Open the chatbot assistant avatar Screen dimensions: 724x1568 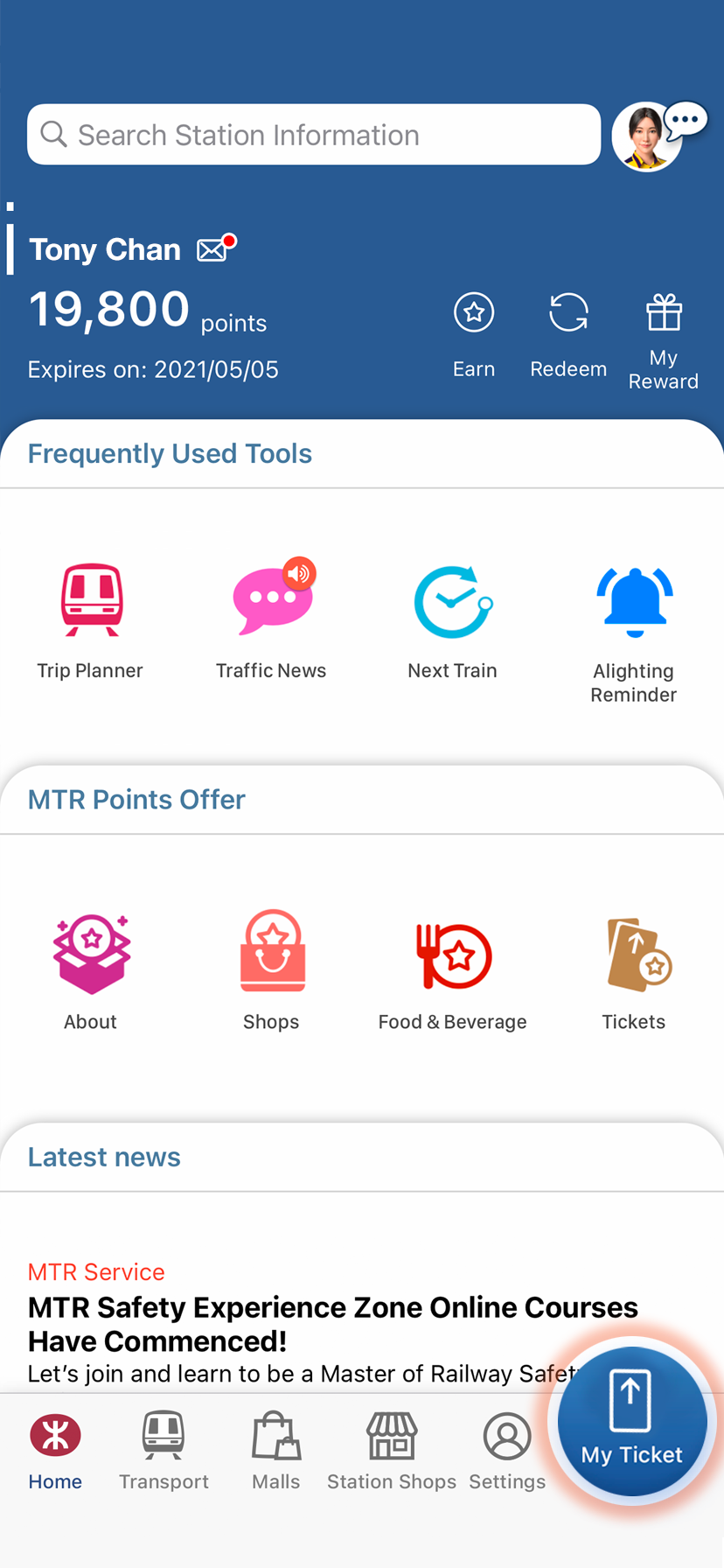649,138
